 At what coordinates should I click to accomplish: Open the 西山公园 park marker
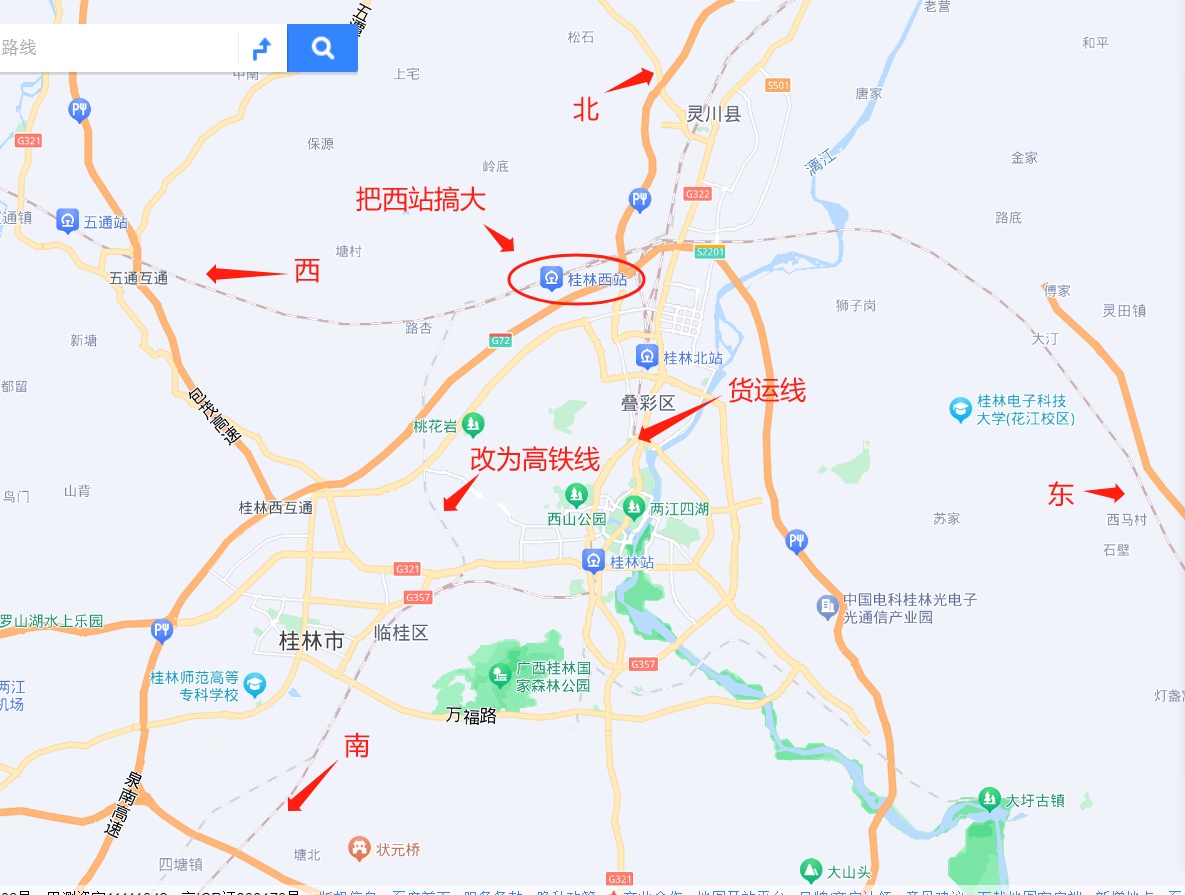click(x=576, y=494)
